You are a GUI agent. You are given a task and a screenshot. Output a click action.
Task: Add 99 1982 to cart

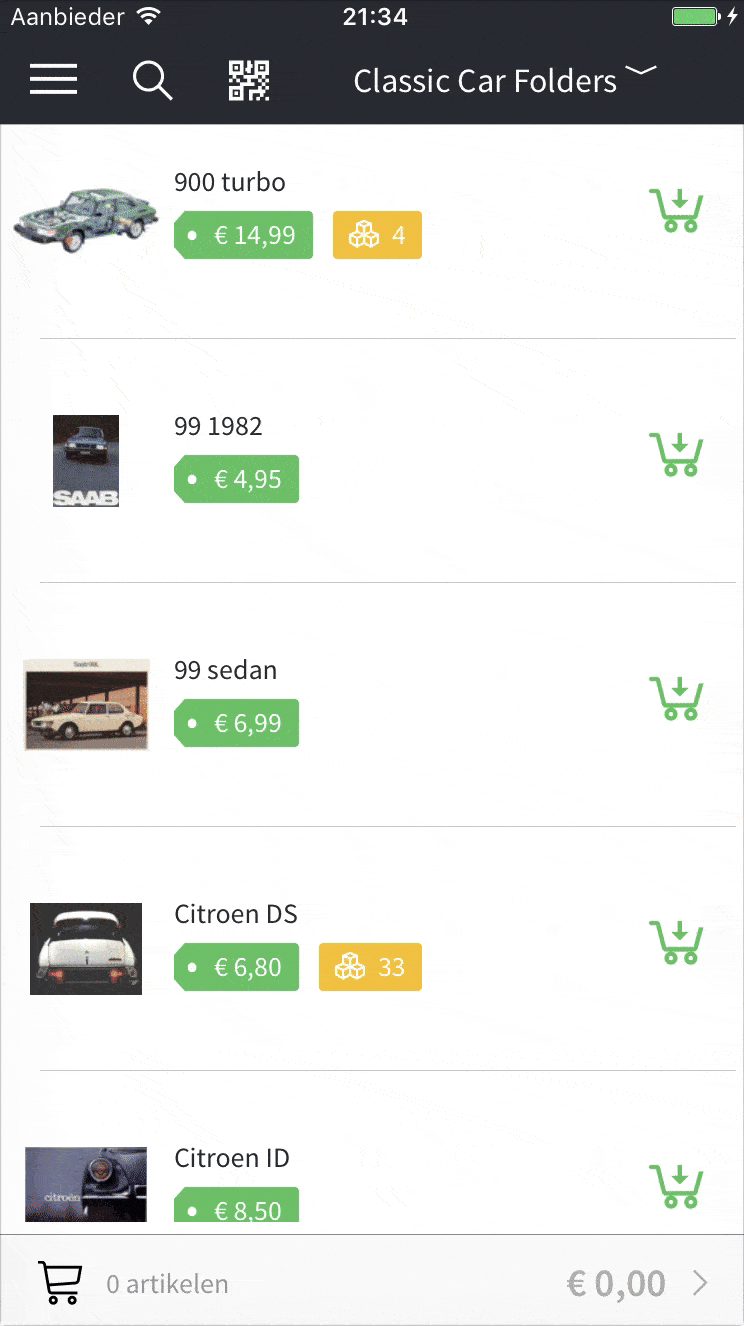point(677,455)
